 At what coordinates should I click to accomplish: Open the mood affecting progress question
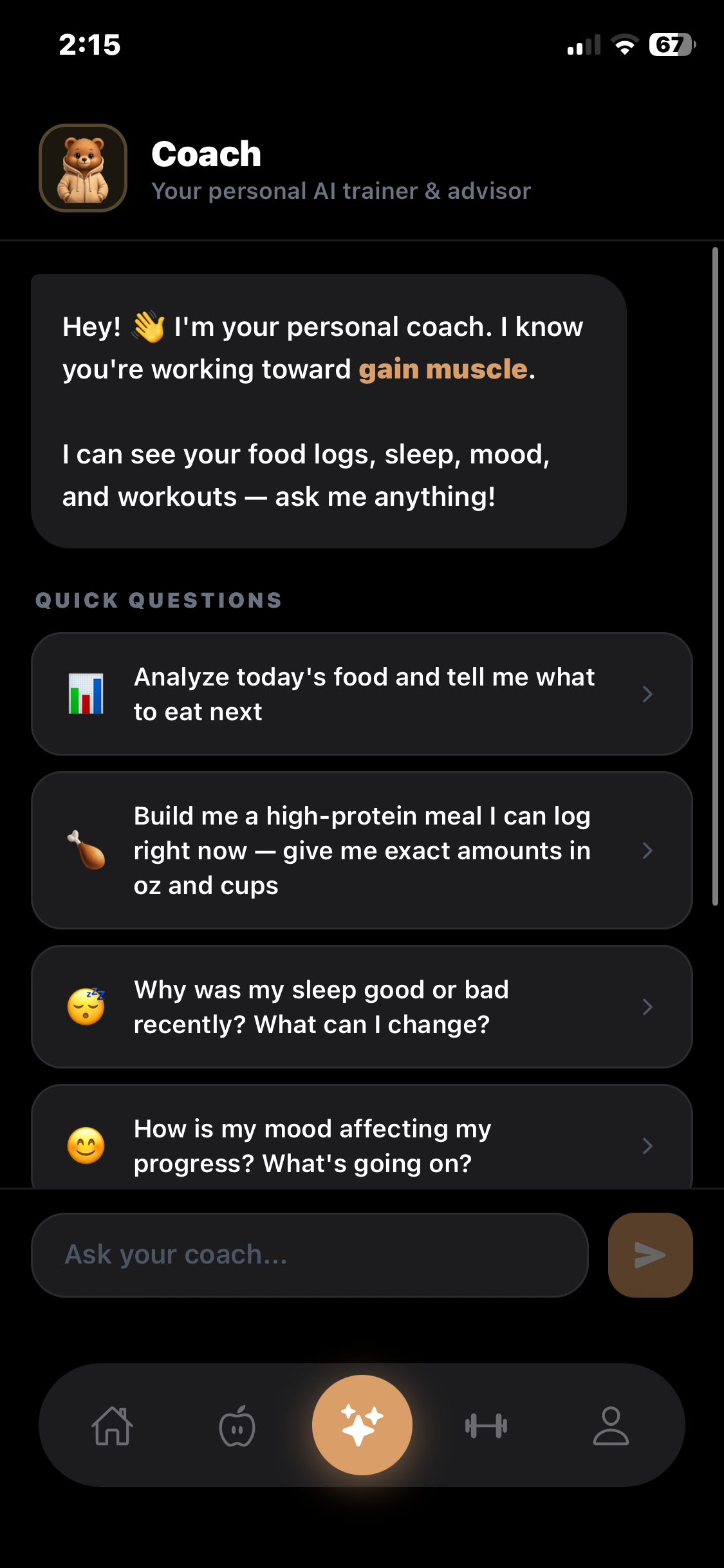click(x=362, y=1137)
